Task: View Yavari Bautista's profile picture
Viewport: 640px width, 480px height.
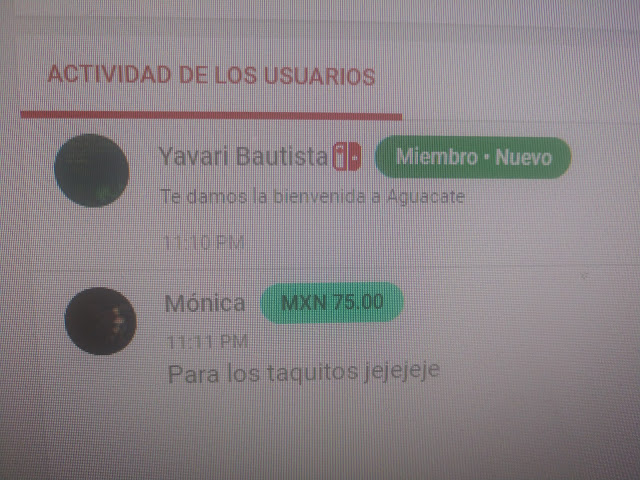Action: 91,171
